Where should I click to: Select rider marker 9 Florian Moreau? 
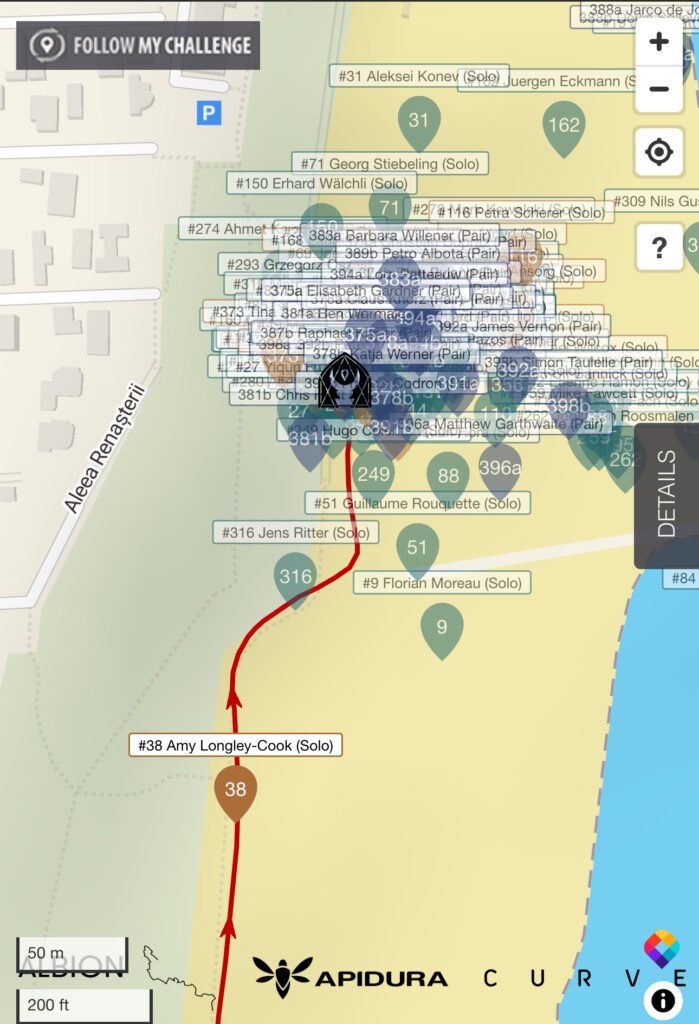442,628
